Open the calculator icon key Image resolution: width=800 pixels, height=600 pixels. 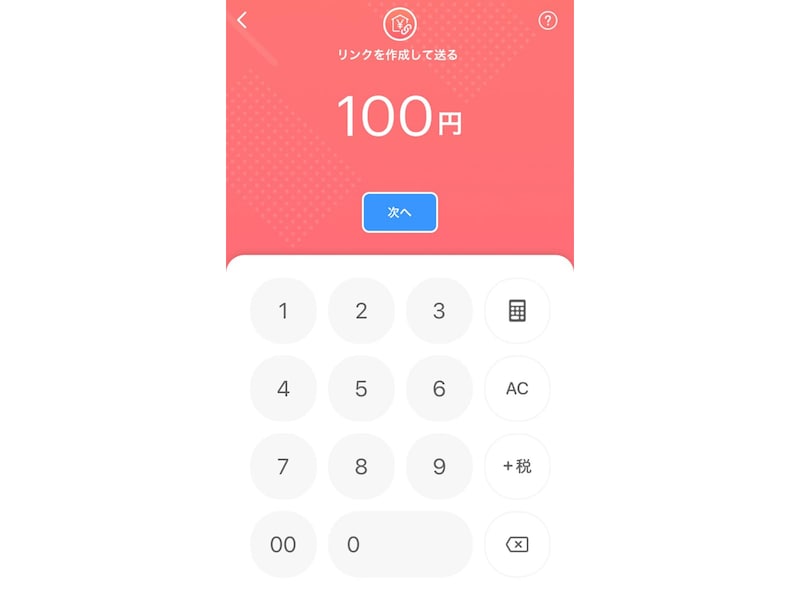tap(517, 311)
